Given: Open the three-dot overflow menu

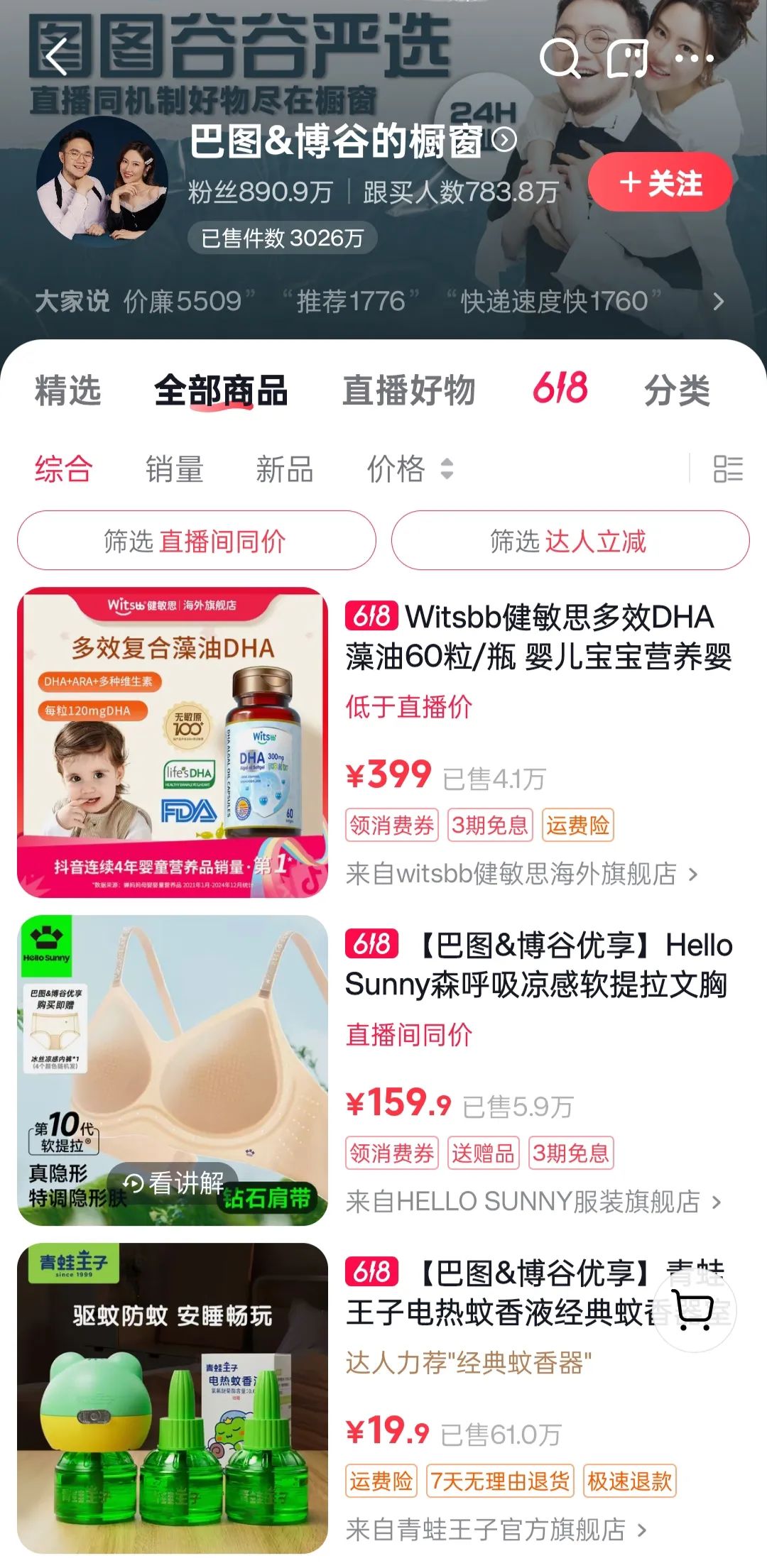Looking at the screenshot, I should click(694, 57).
